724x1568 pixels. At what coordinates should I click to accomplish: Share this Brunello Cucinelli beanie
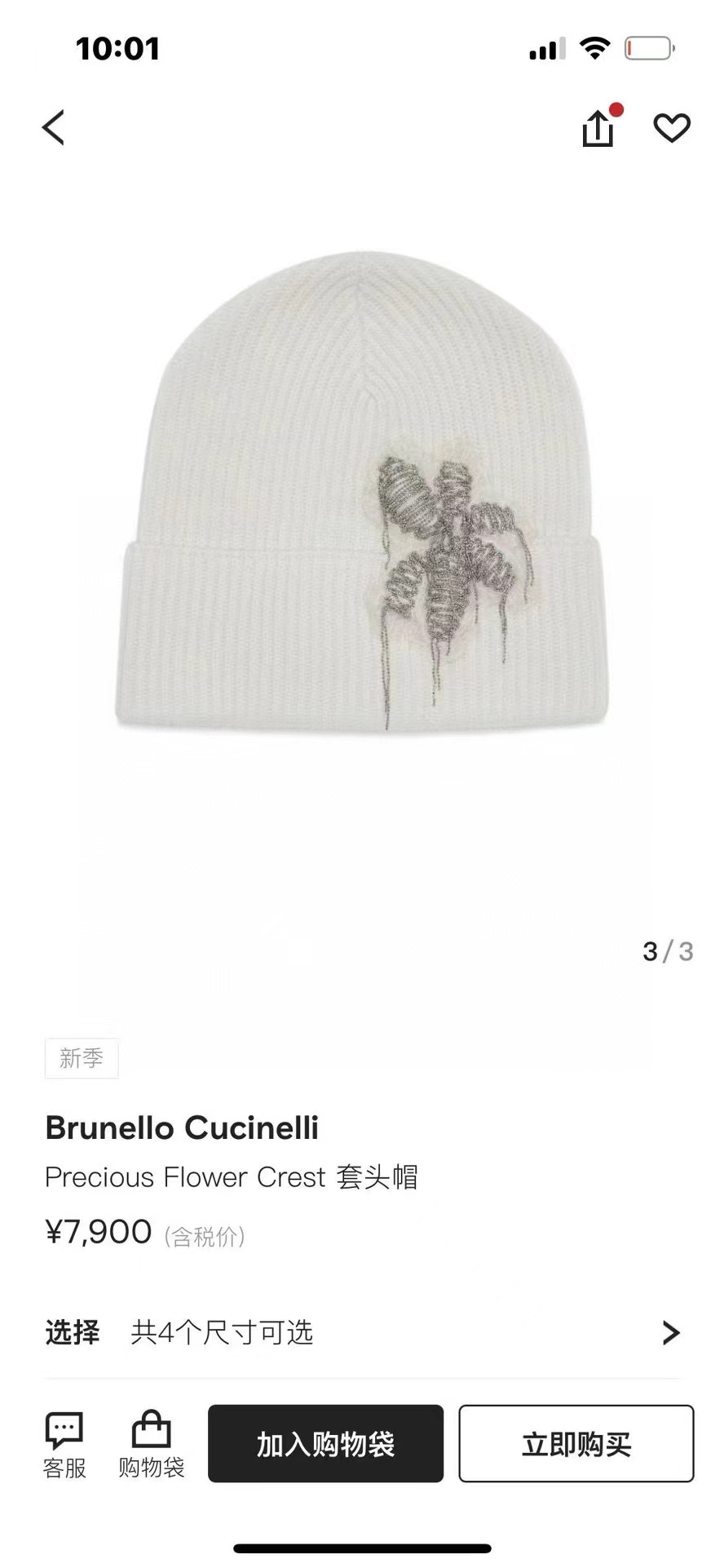pos(598,129)
